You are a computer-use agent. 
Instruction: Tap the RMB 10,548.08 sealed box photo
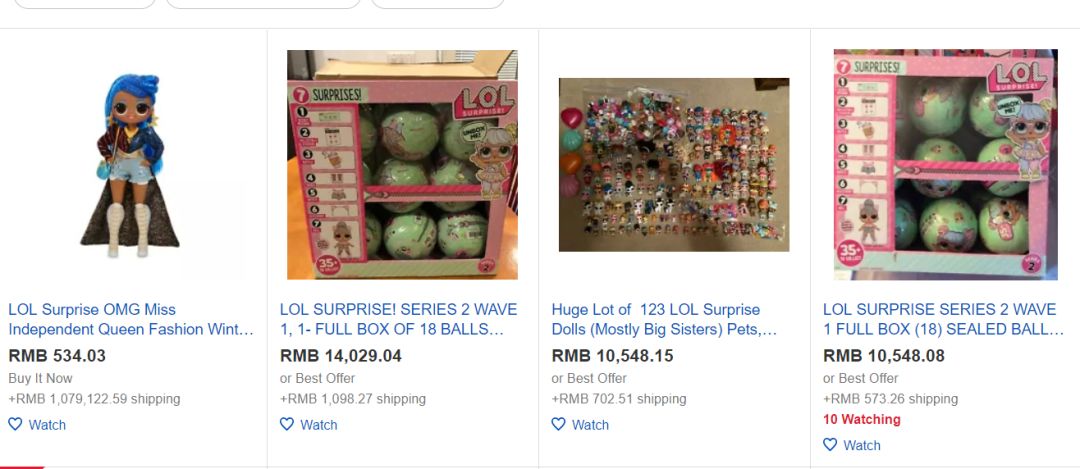click(x=945, y=165)
